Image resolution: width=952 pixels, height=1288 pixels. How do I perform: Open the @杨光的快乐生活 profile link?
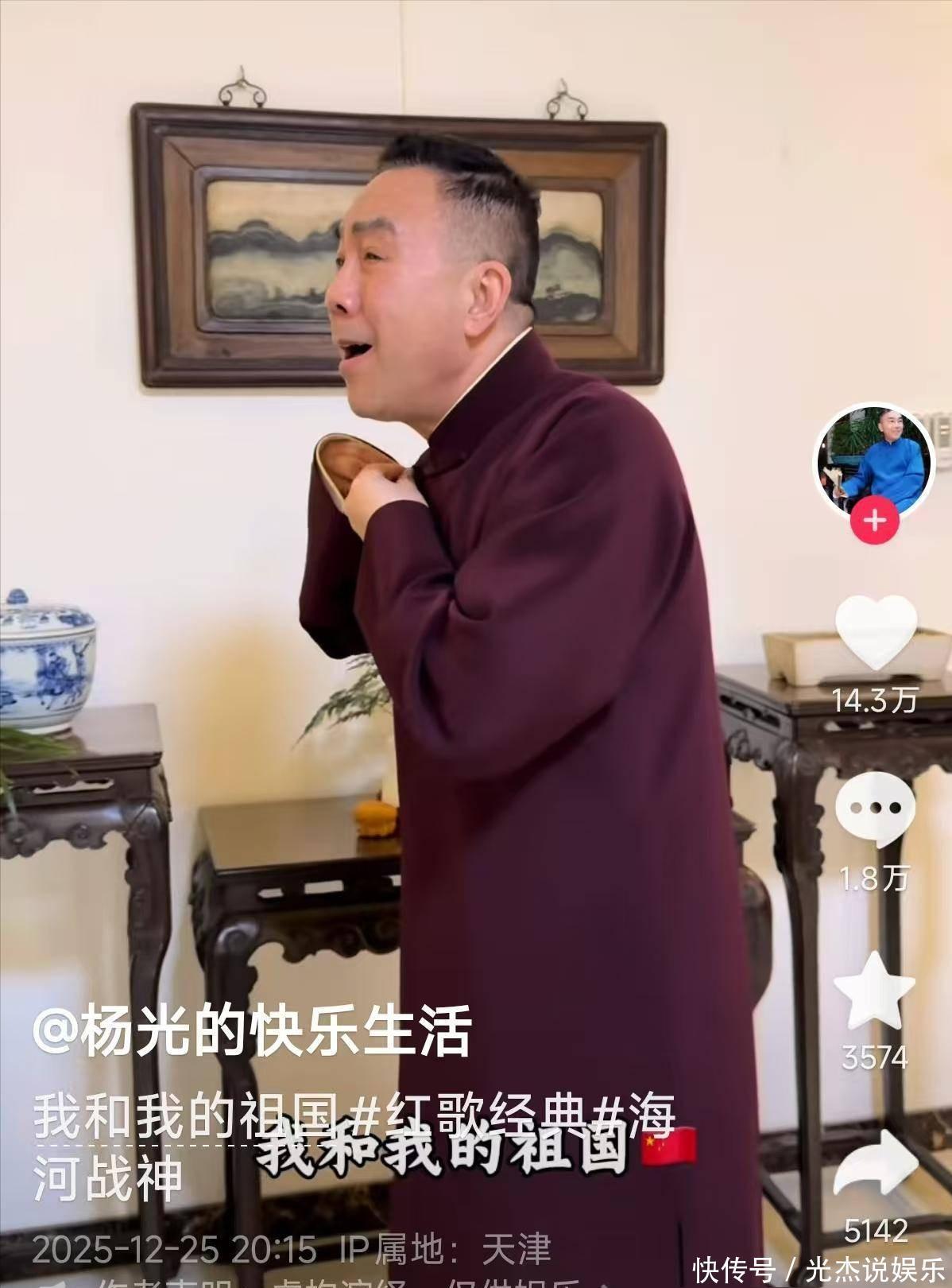(x=253, y=1032)
